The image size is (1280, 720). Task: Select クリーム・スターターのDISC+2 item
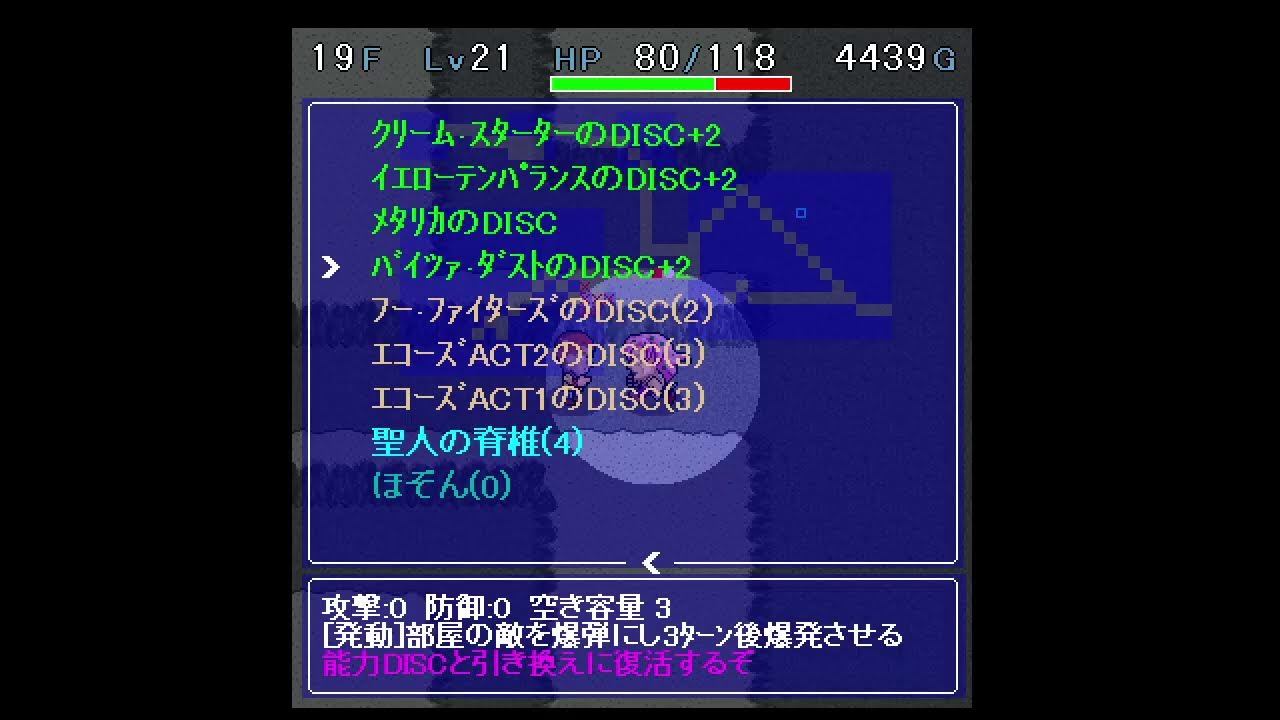click(545, 135)
